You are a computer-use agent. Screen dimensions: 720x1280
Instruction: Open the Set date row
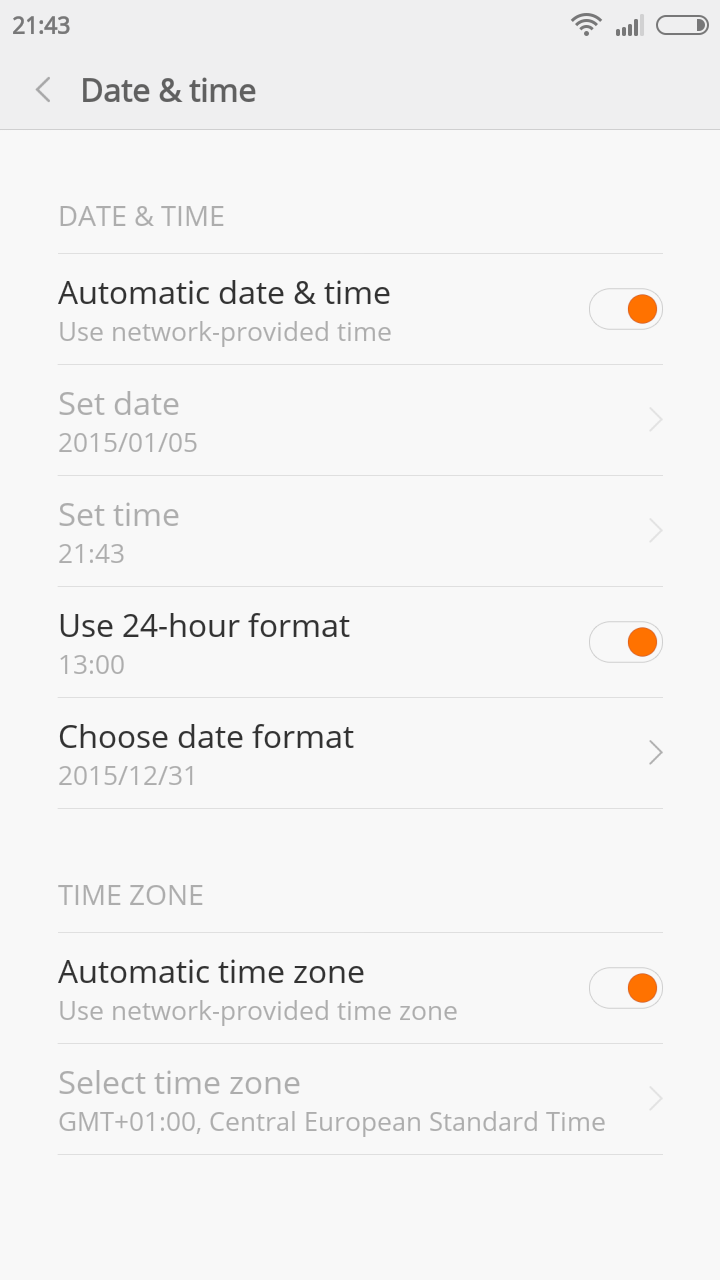coord(360,420)
